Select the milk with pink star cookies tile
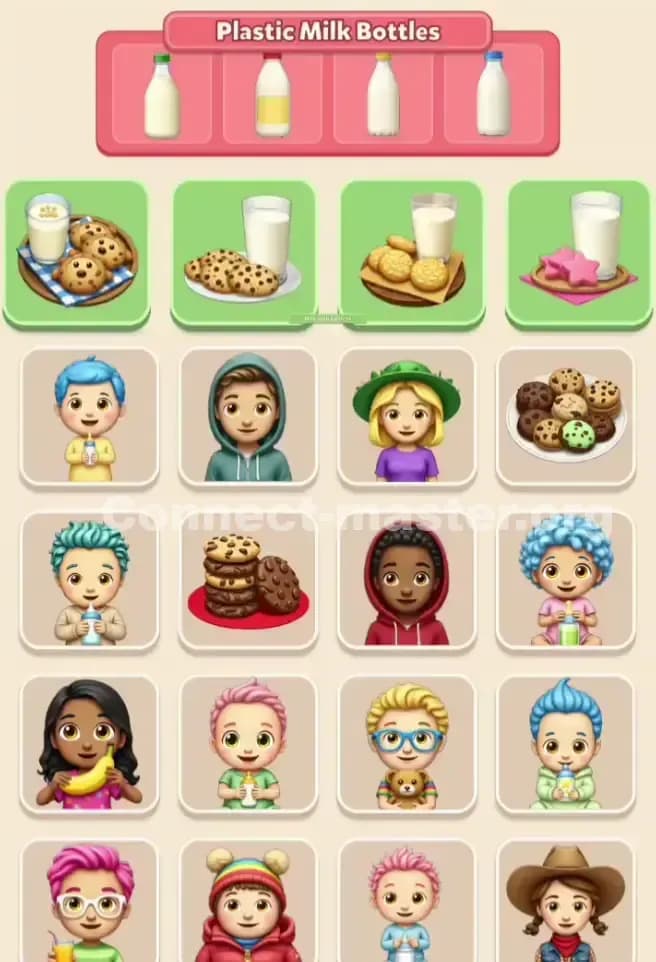The image size is (656, 962). [x=579, y=252]
